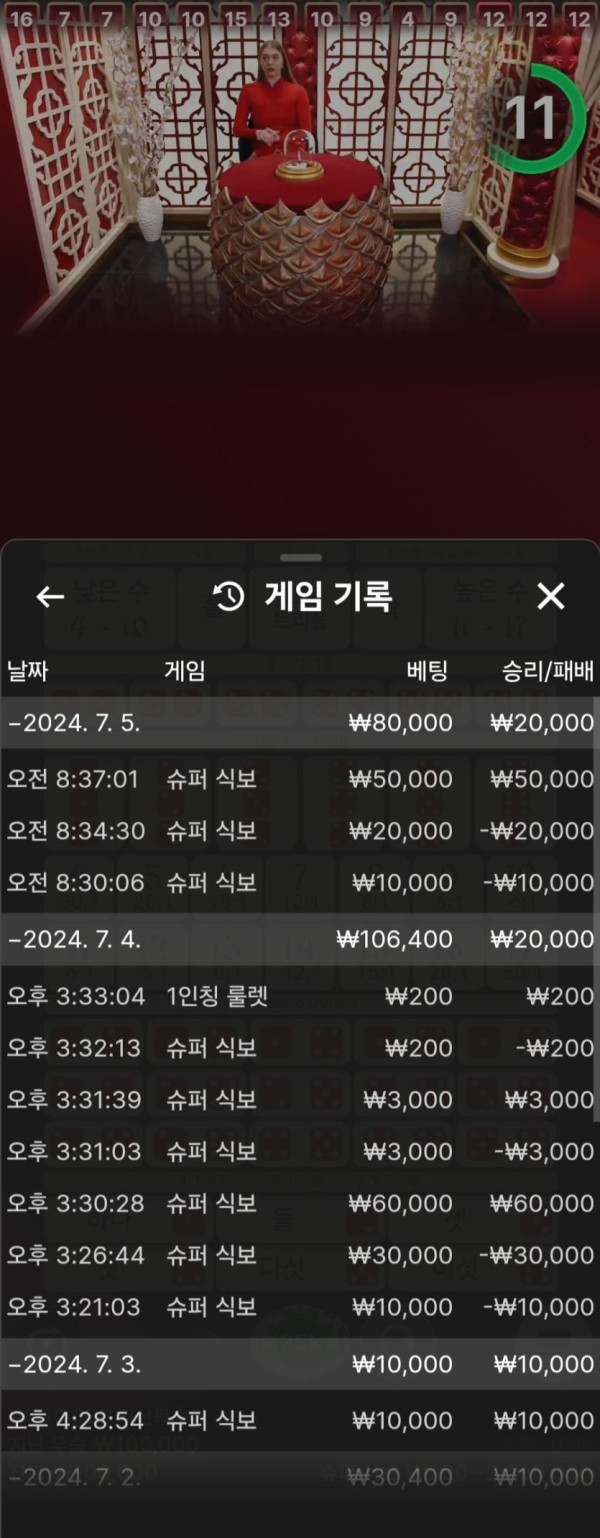Open the 오후 3:21:03 슈퍼 식보 record
The height and width of the screenshot is (1538, 600).
300,1307
